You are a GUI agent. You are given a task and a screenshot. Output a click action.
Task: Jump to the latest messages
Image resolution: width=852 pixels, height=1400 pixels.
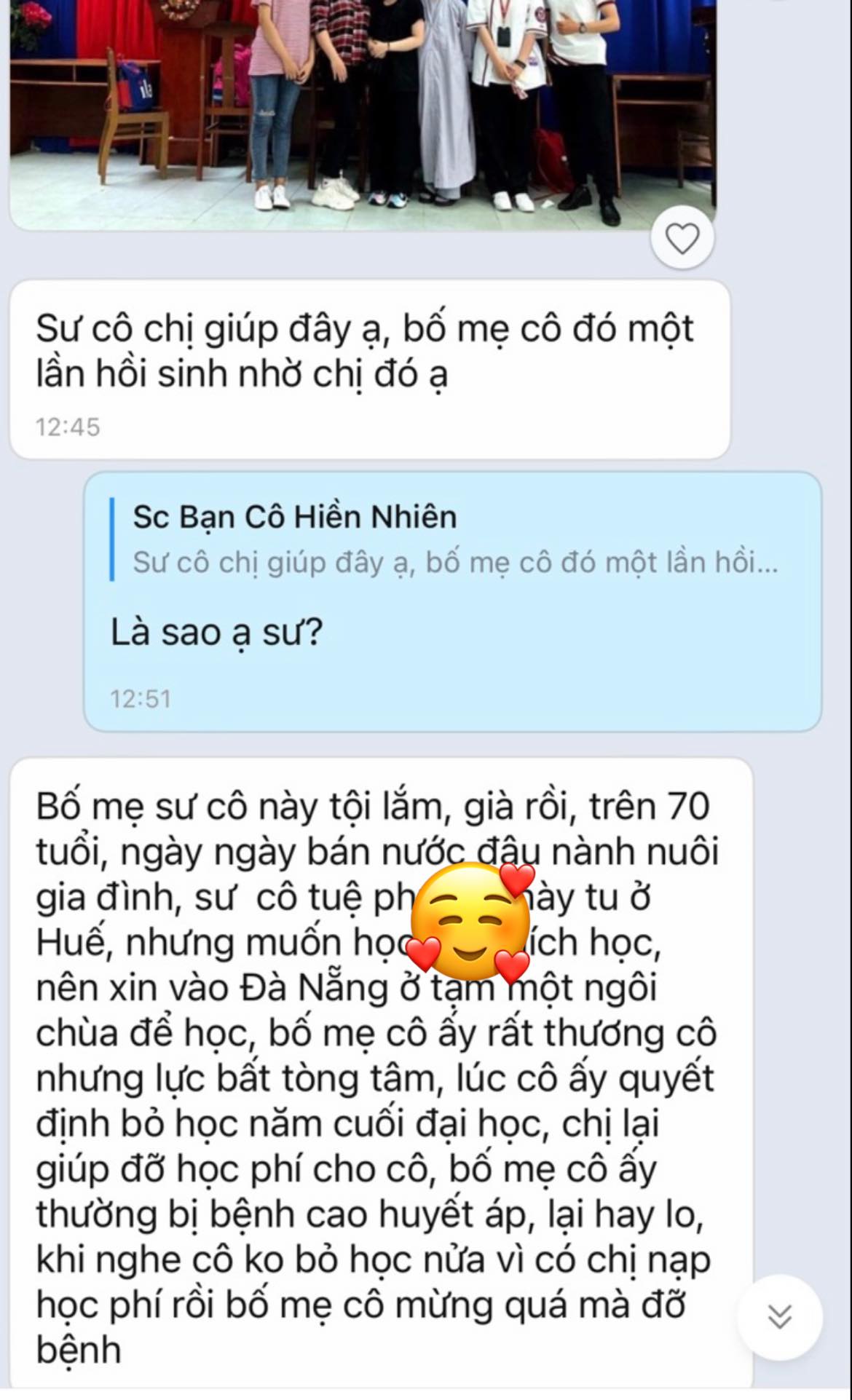779,1316
